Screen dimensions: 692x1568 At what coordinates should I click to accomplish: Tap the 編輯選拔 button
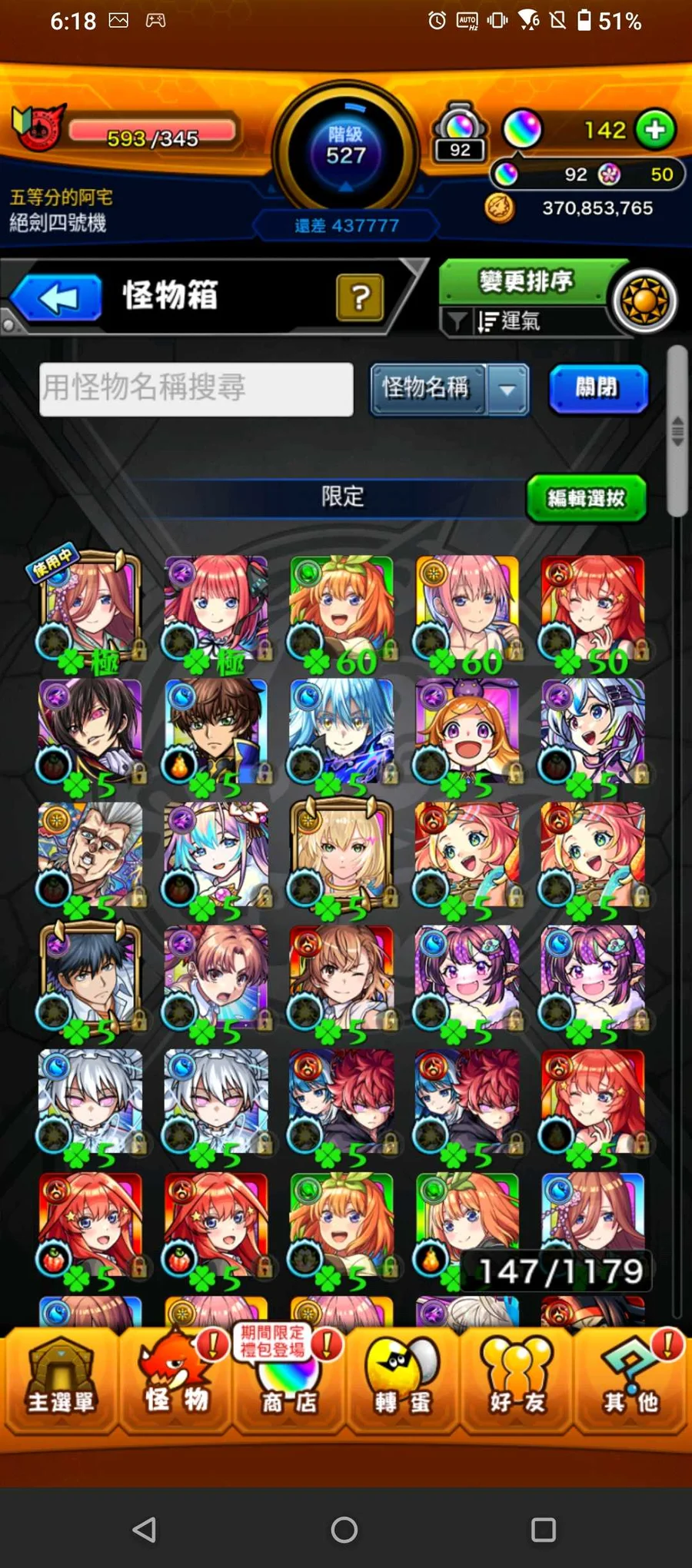(586, 498)
